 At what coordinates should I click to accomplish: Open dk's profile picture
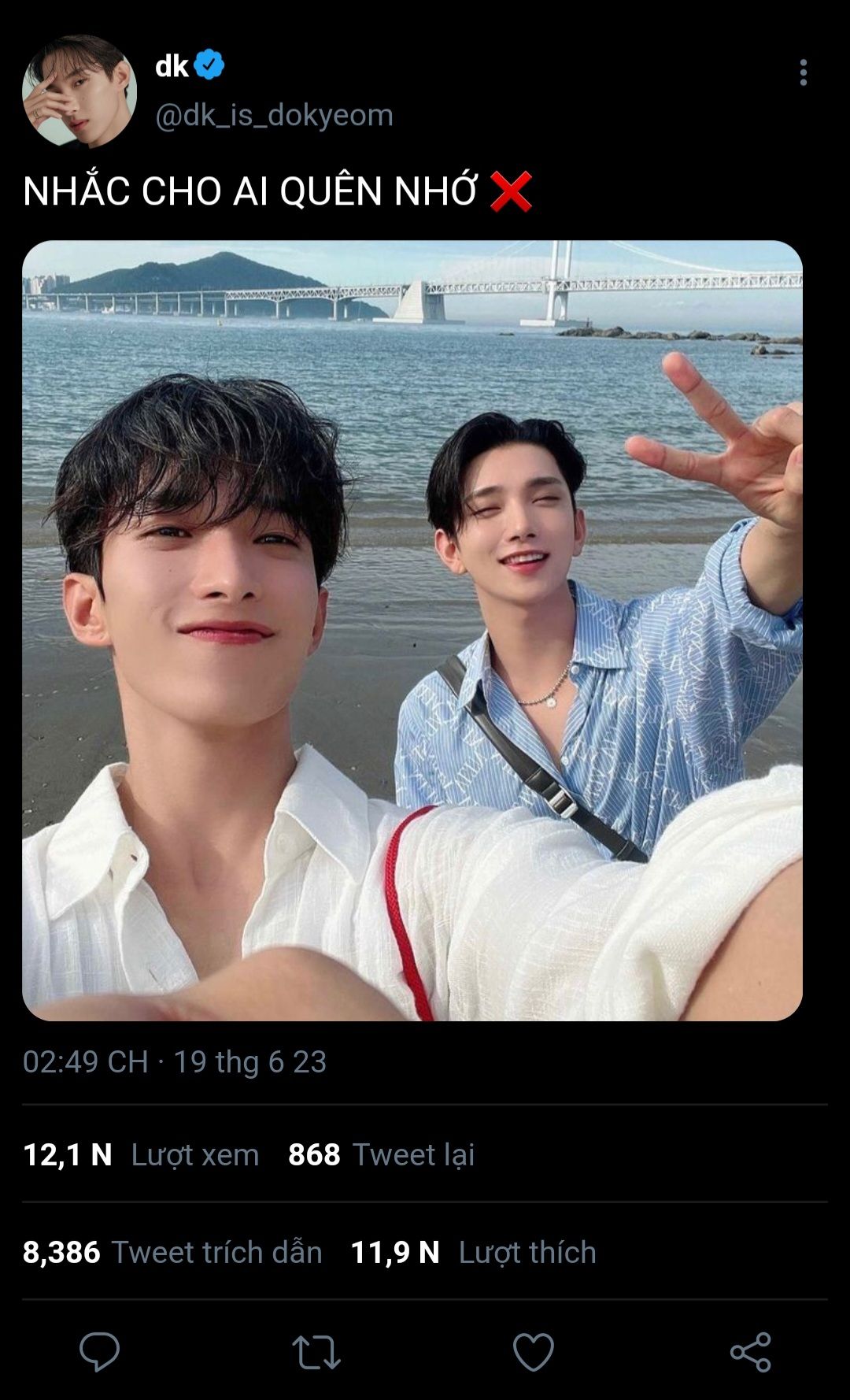click(x=79, y=91)
